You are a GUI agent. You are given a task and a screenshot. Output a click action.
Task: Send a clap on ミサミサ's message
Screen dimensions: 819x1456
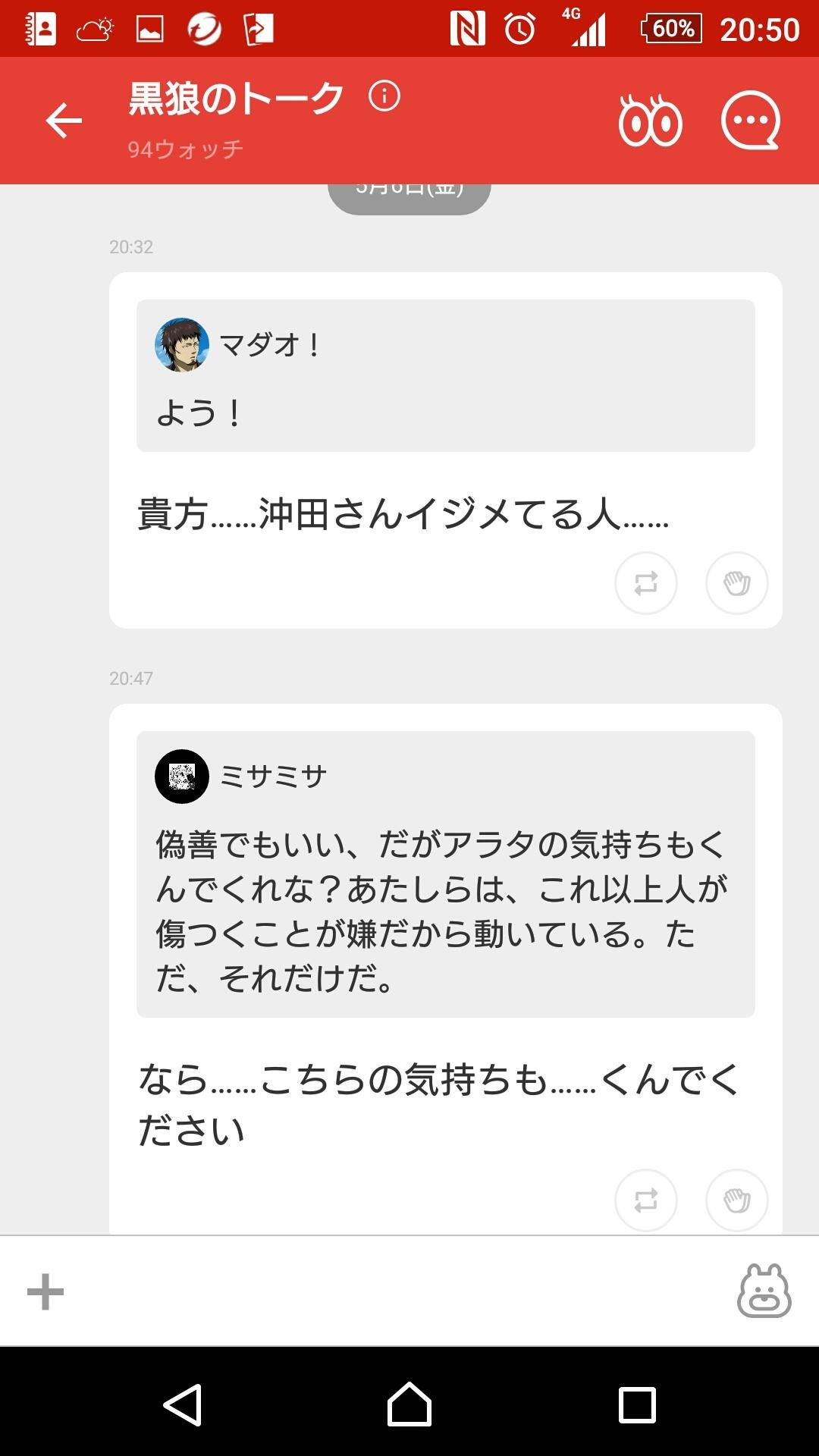click(736, 1200)
